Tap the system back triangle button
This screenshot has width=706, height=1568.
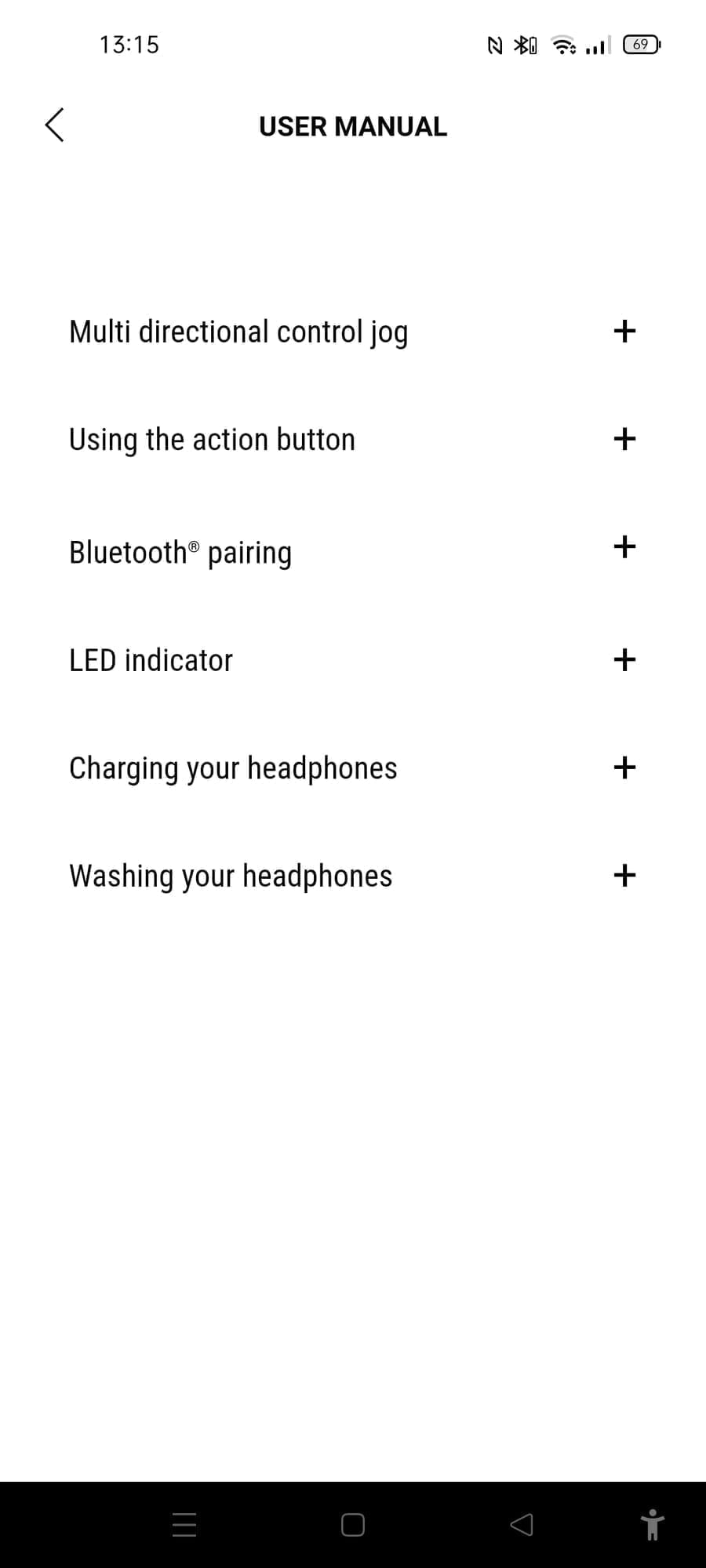point(522,1525)
